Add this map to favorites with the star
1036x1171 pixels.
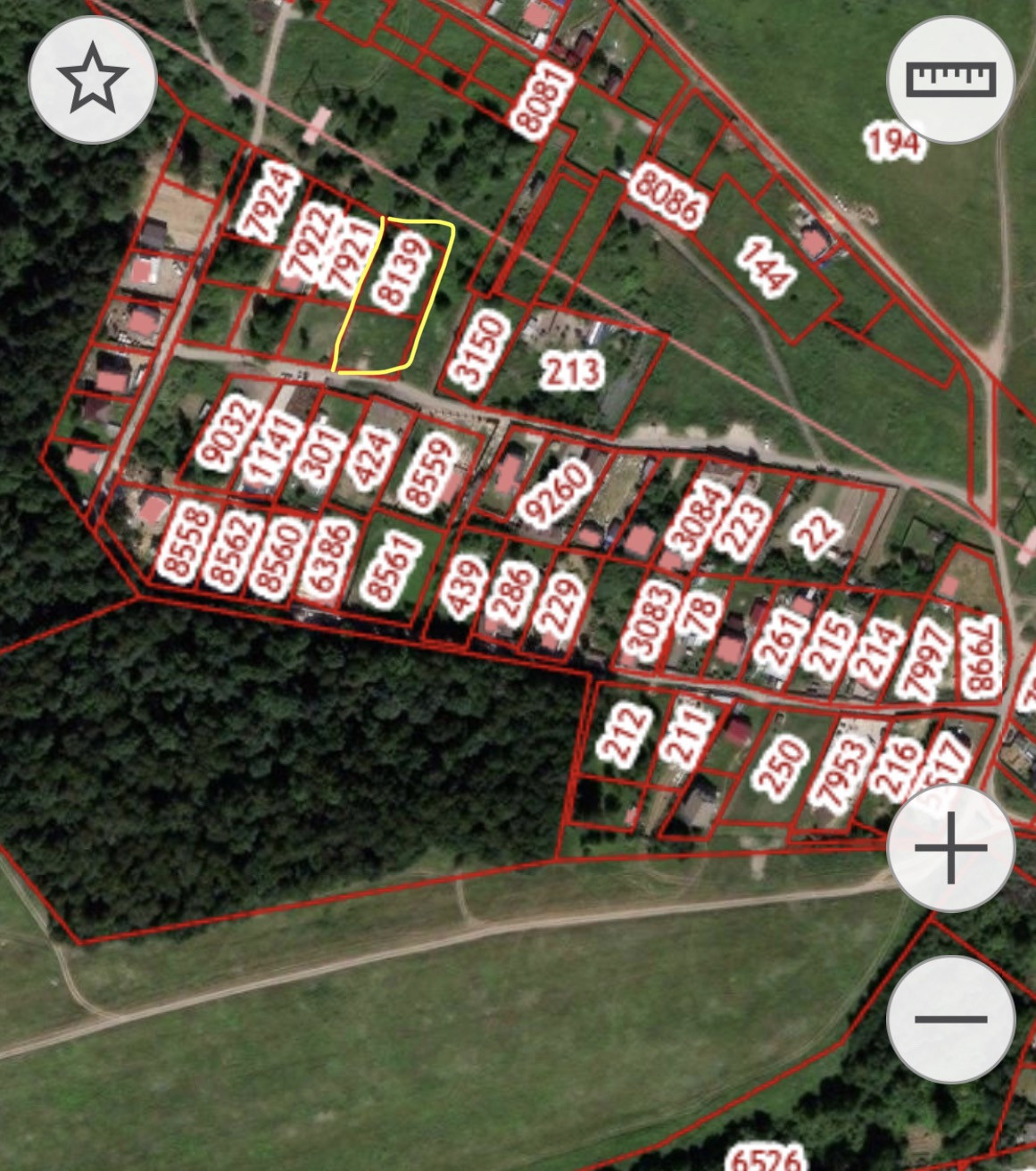pos(93,80)
